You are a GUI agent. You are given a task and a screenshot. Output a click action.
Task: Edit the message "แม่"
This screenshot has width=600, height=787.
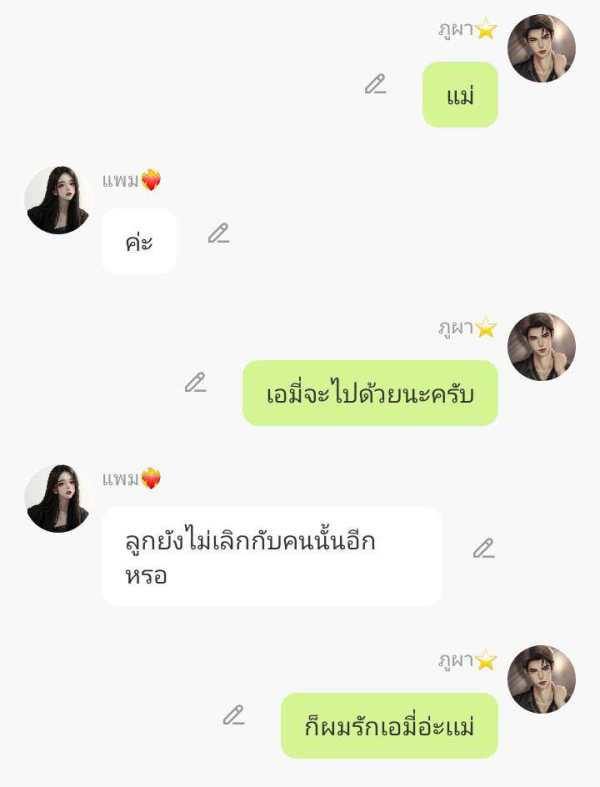coord(375,85)
